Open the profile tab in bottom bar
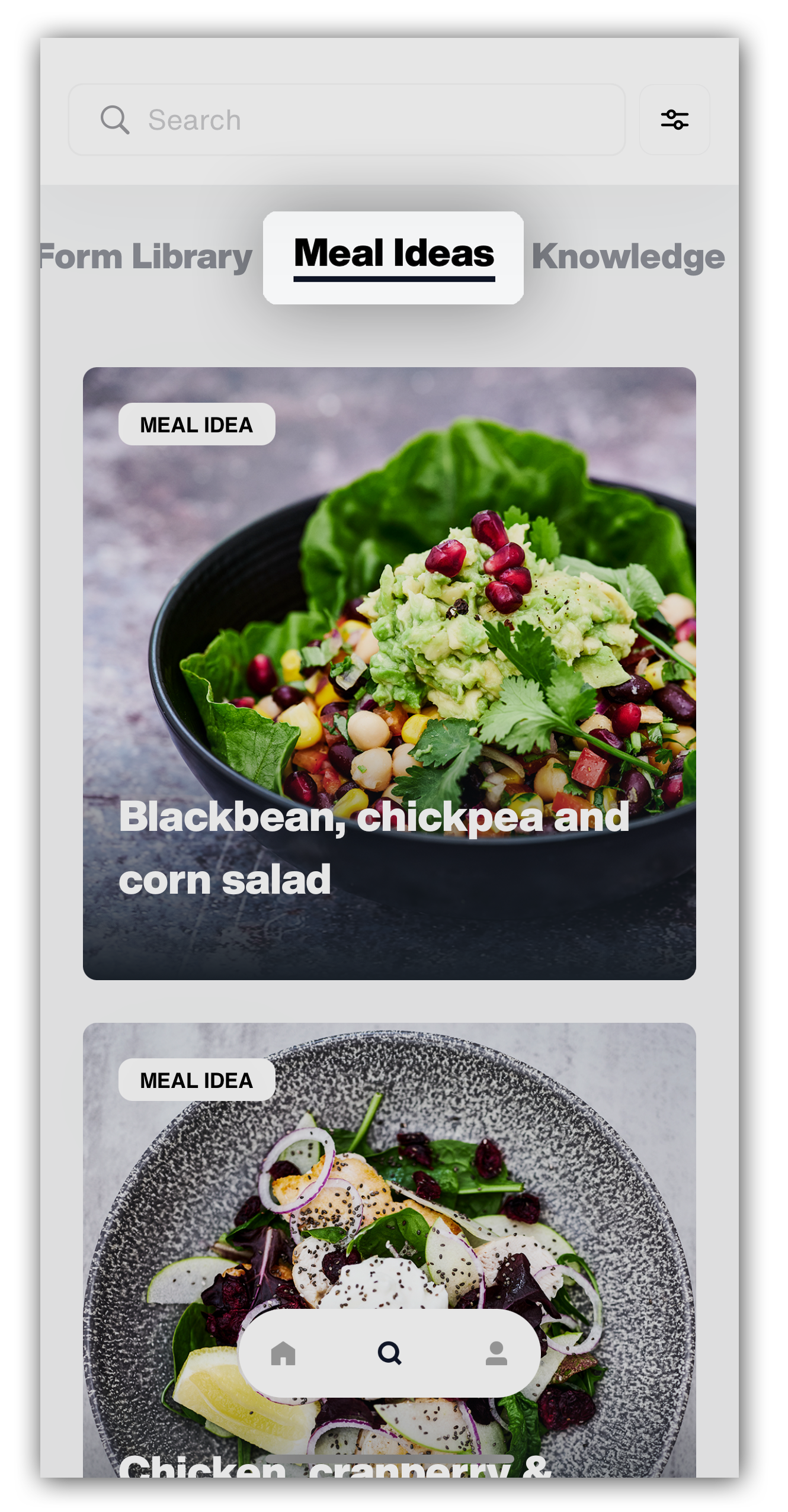 [496, 1353]
